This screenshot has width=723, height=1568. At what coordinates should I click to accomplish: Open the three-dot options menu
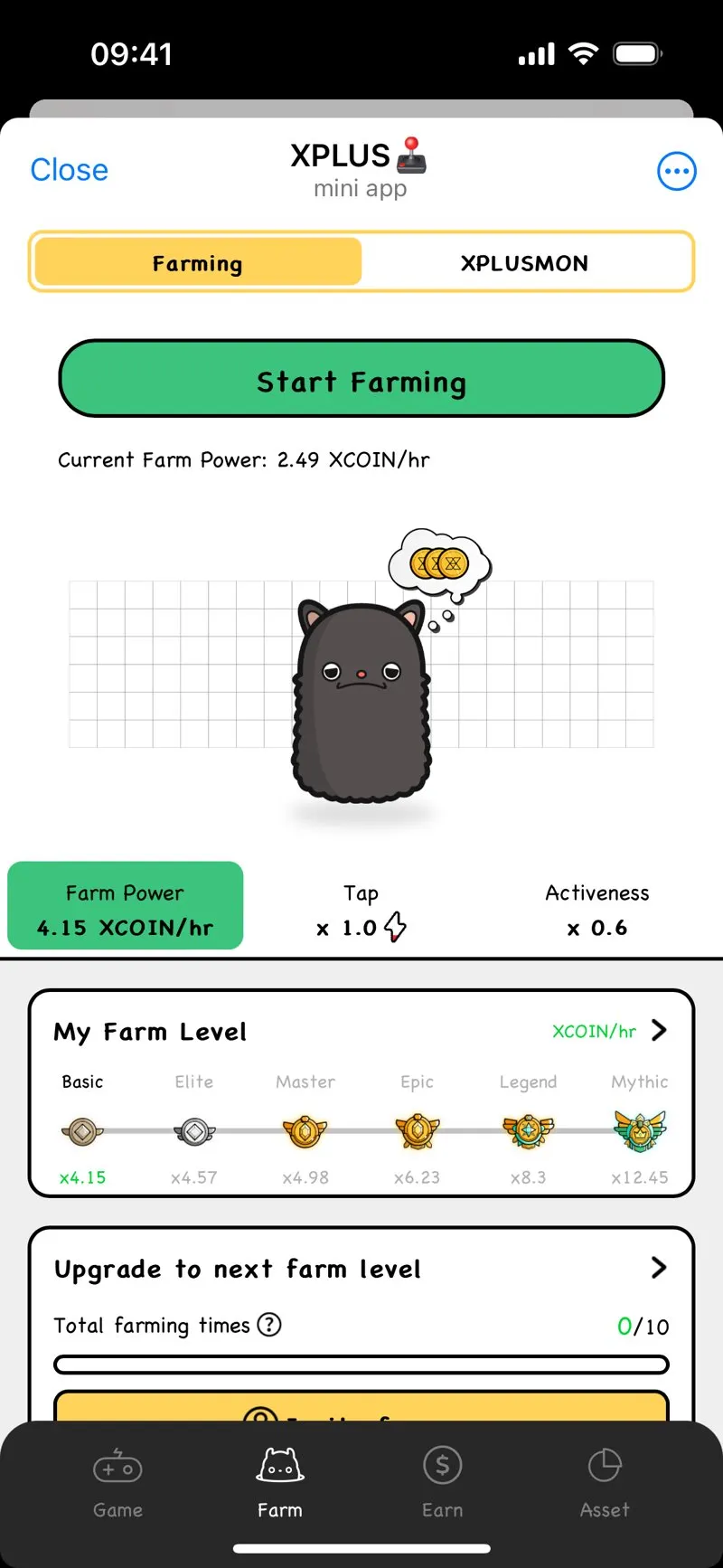click(677, 171)
